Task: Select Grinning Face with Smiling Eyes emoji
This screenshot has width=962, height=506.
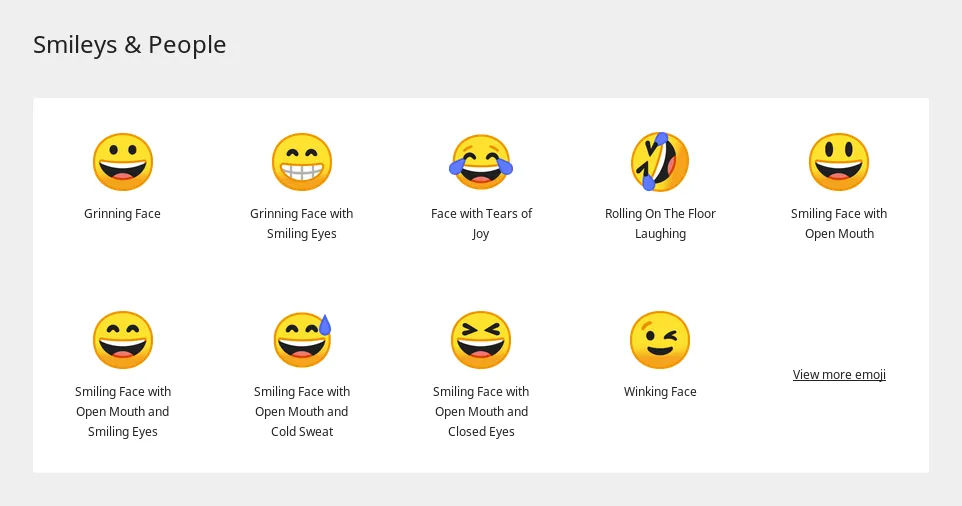Action: (x=302, y=163)
